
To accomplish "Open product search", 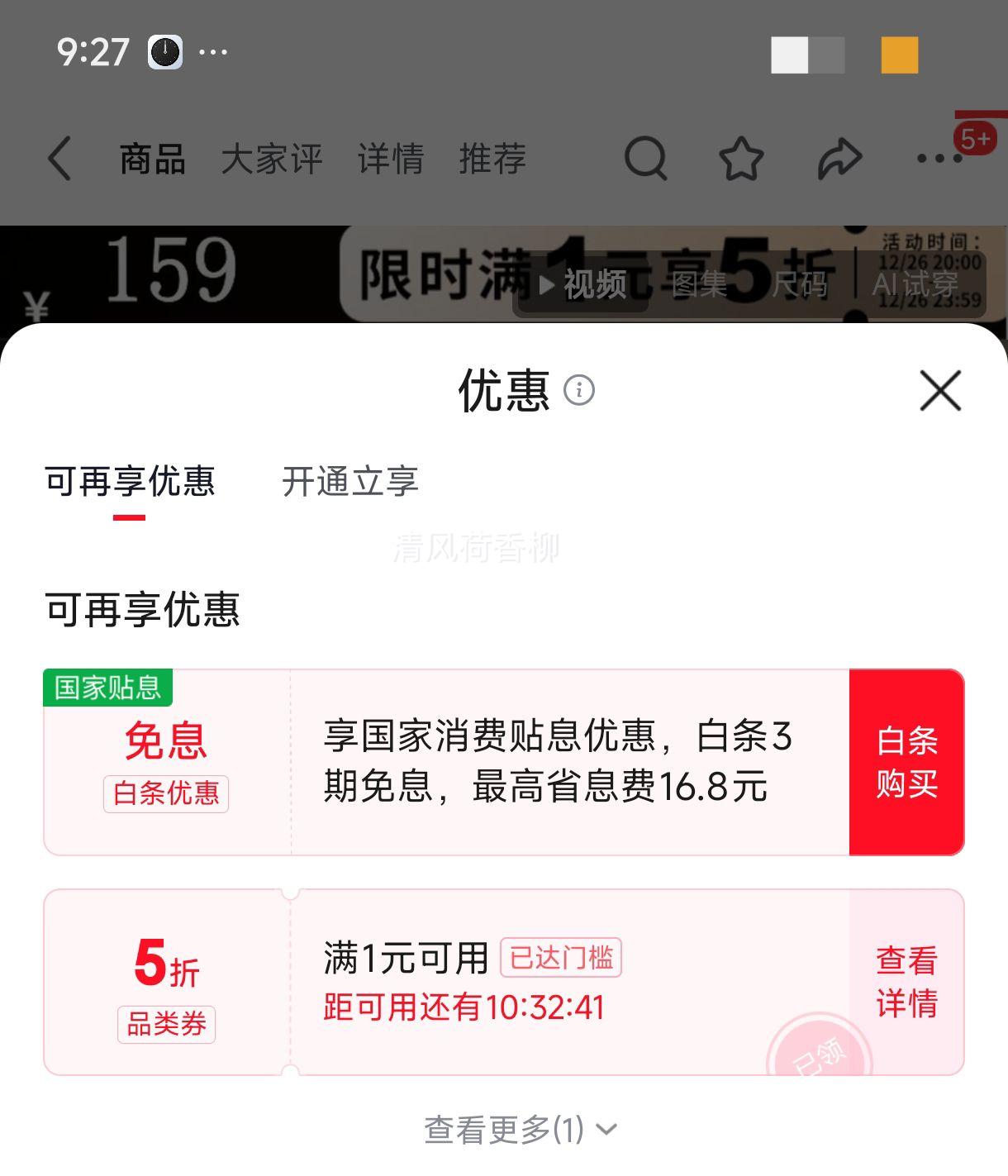I will pyautogui.click(x=645, y=159).
